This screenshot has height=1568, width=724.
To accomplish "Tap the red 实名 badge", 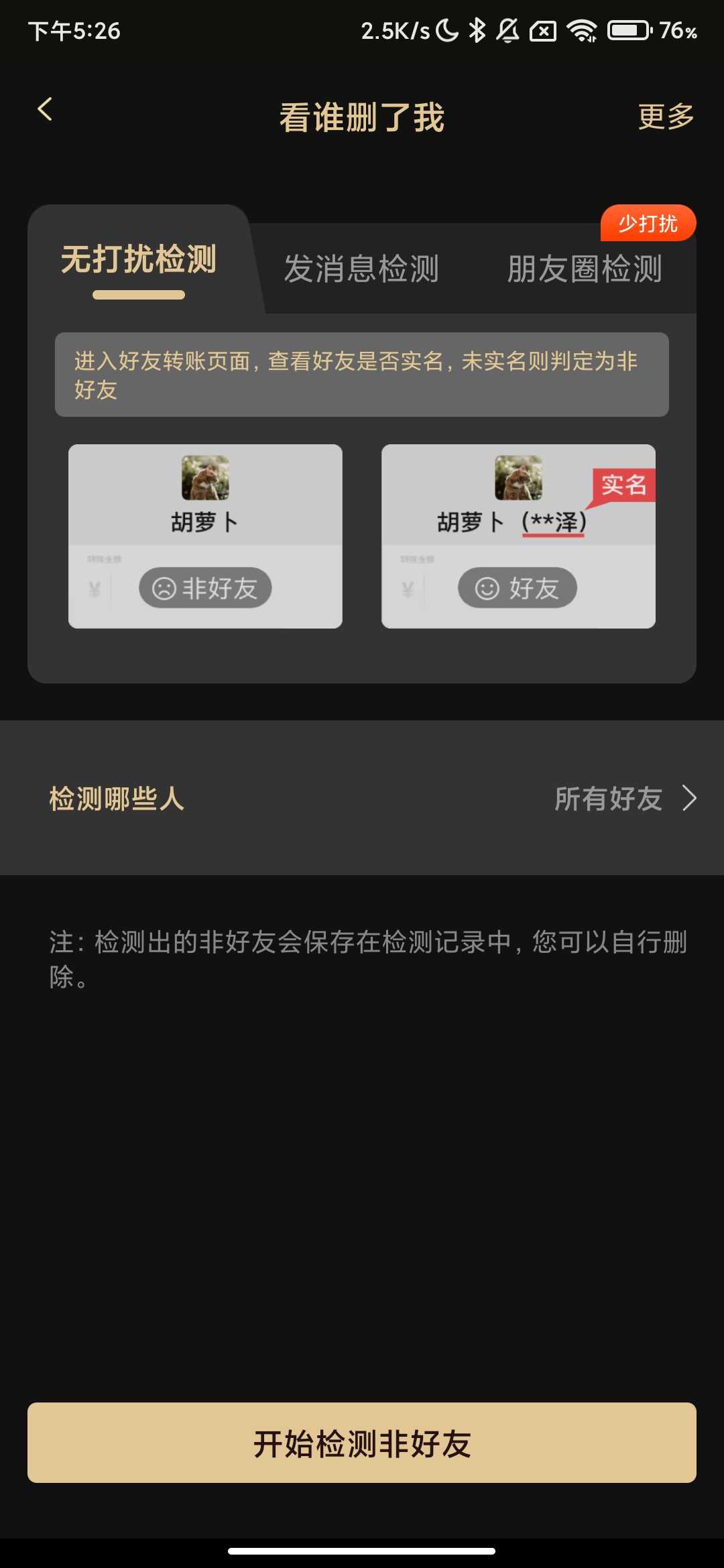I will (x=623, y=486).
